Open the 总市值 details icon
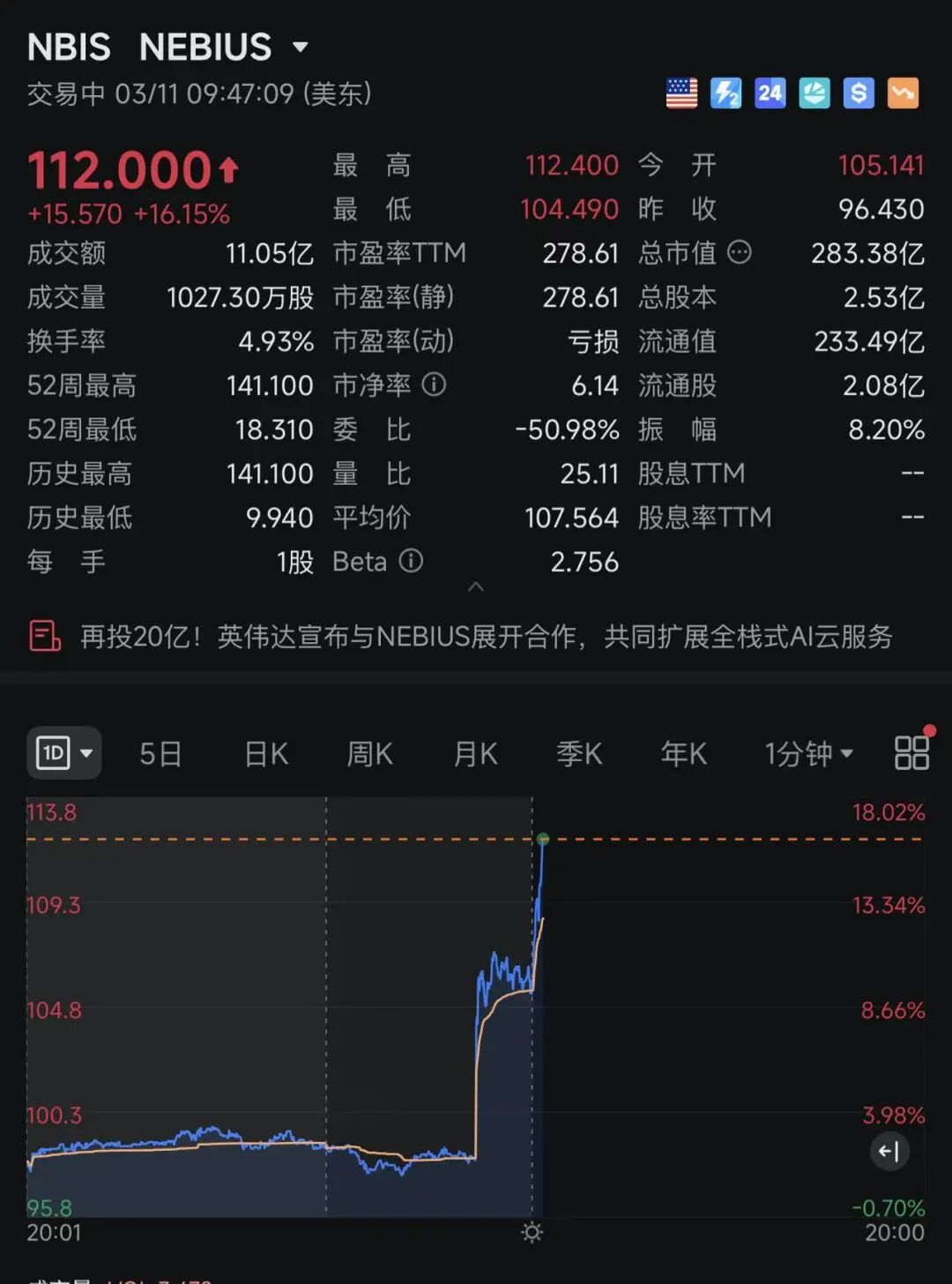Image resolution: width=952 pixels, height=1284 pixels. [x=740, y=253]
